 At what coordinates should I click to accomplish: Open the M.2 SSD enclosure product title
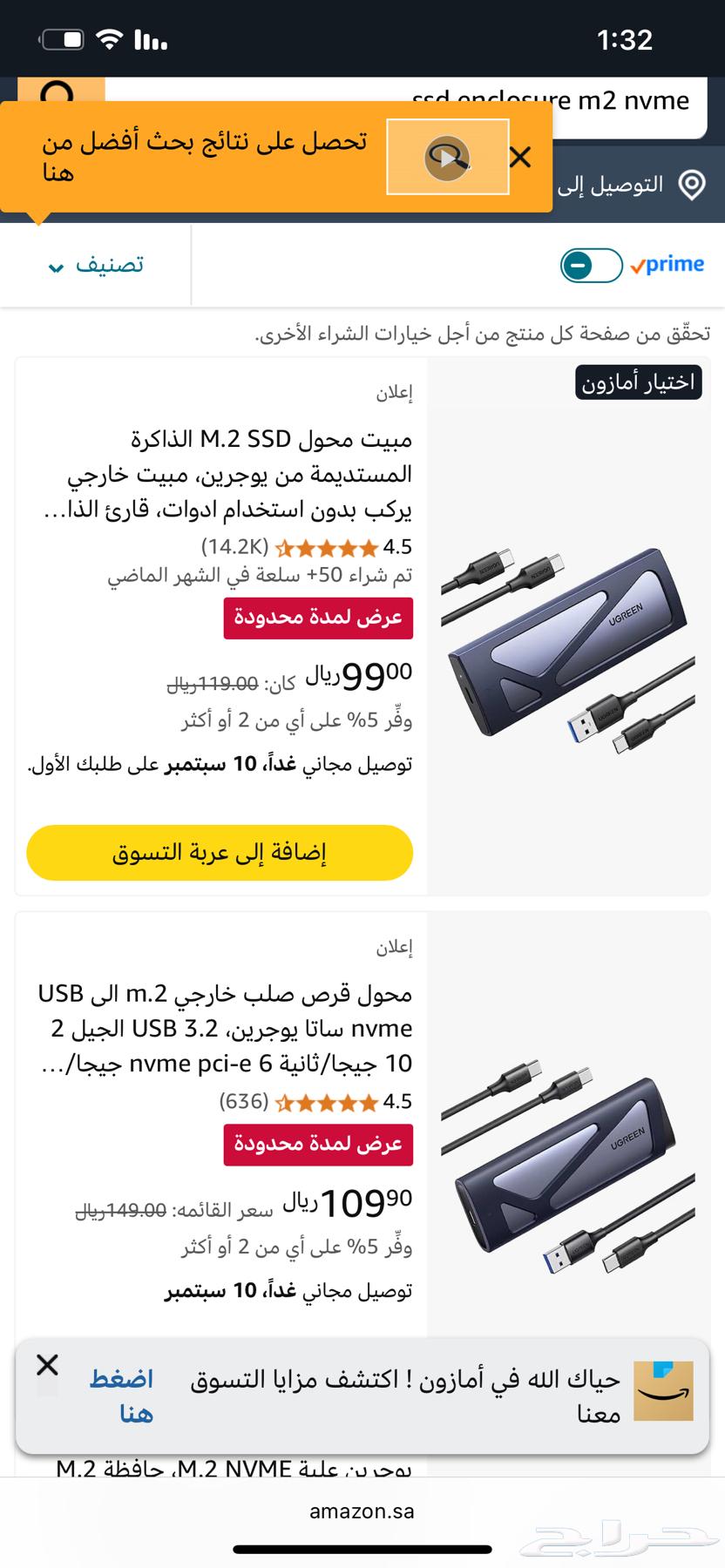pyautogui.click(x=228, y=475)
